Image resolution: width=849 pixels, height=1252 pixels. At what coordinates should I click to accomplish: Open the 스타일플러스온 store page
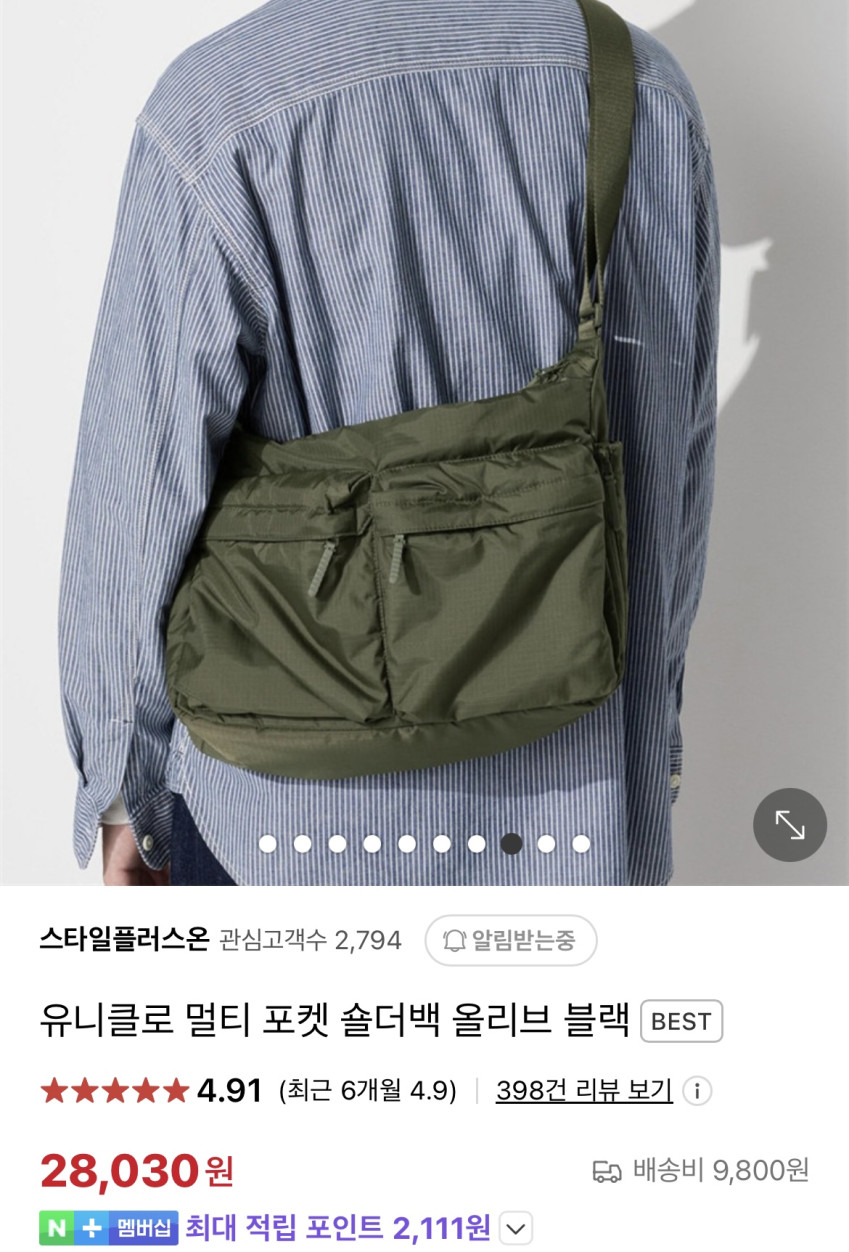[124, 940]
